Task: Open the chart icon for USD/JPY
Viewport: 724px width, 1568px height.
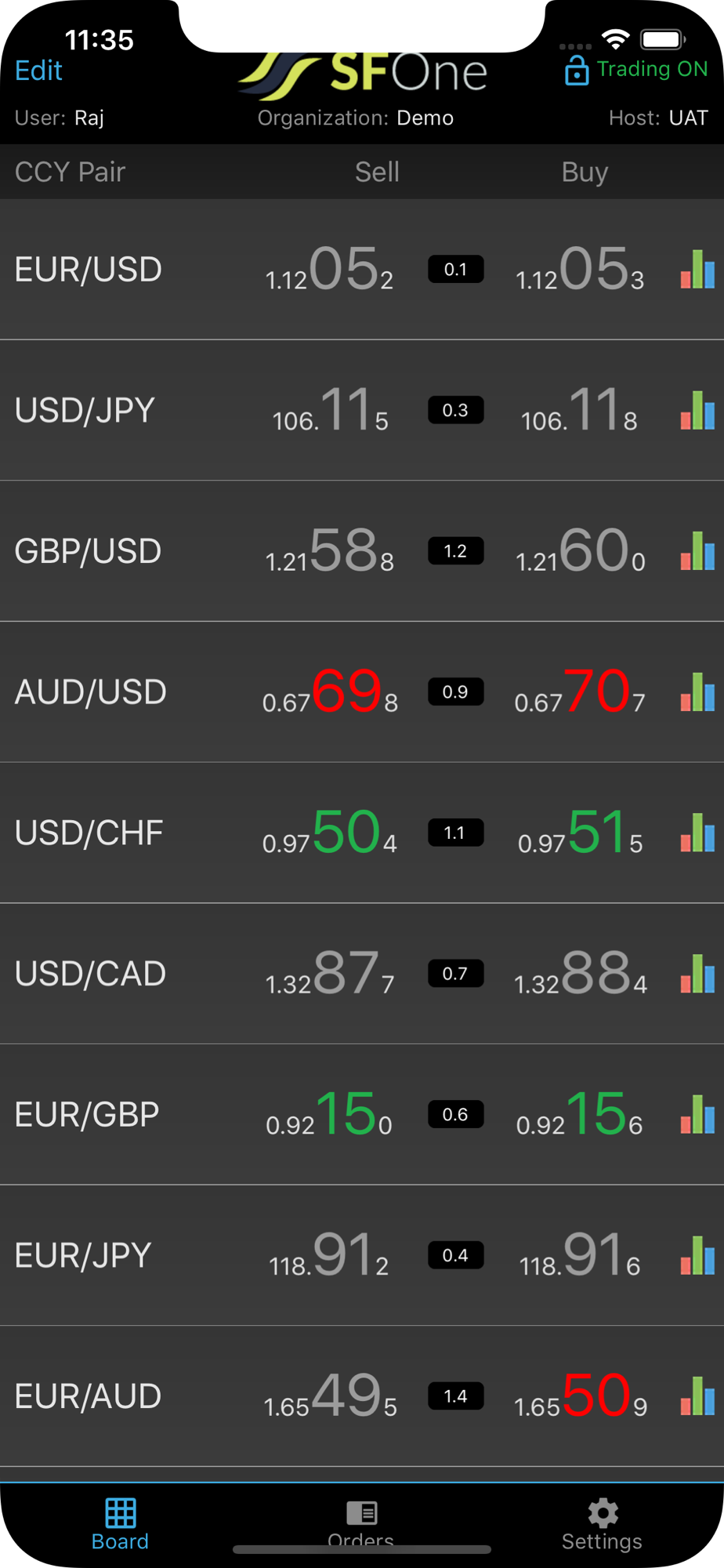Action: click(697, 410)
